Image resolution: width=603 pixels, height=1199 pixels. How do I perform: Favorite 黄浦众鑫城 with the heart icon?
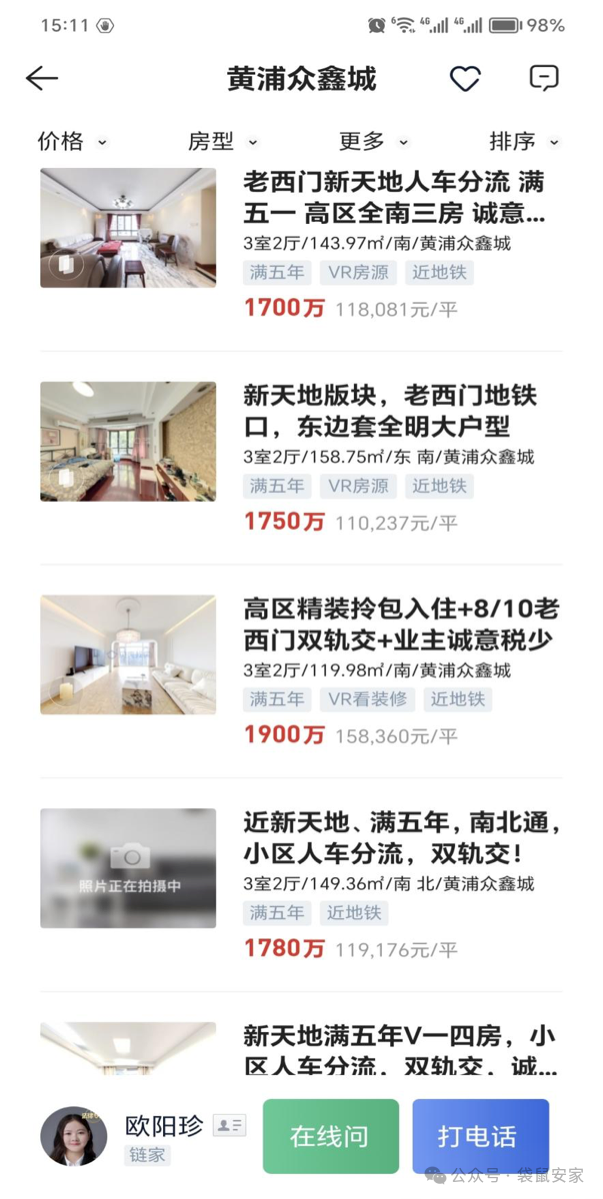click(x=465, y=78)
